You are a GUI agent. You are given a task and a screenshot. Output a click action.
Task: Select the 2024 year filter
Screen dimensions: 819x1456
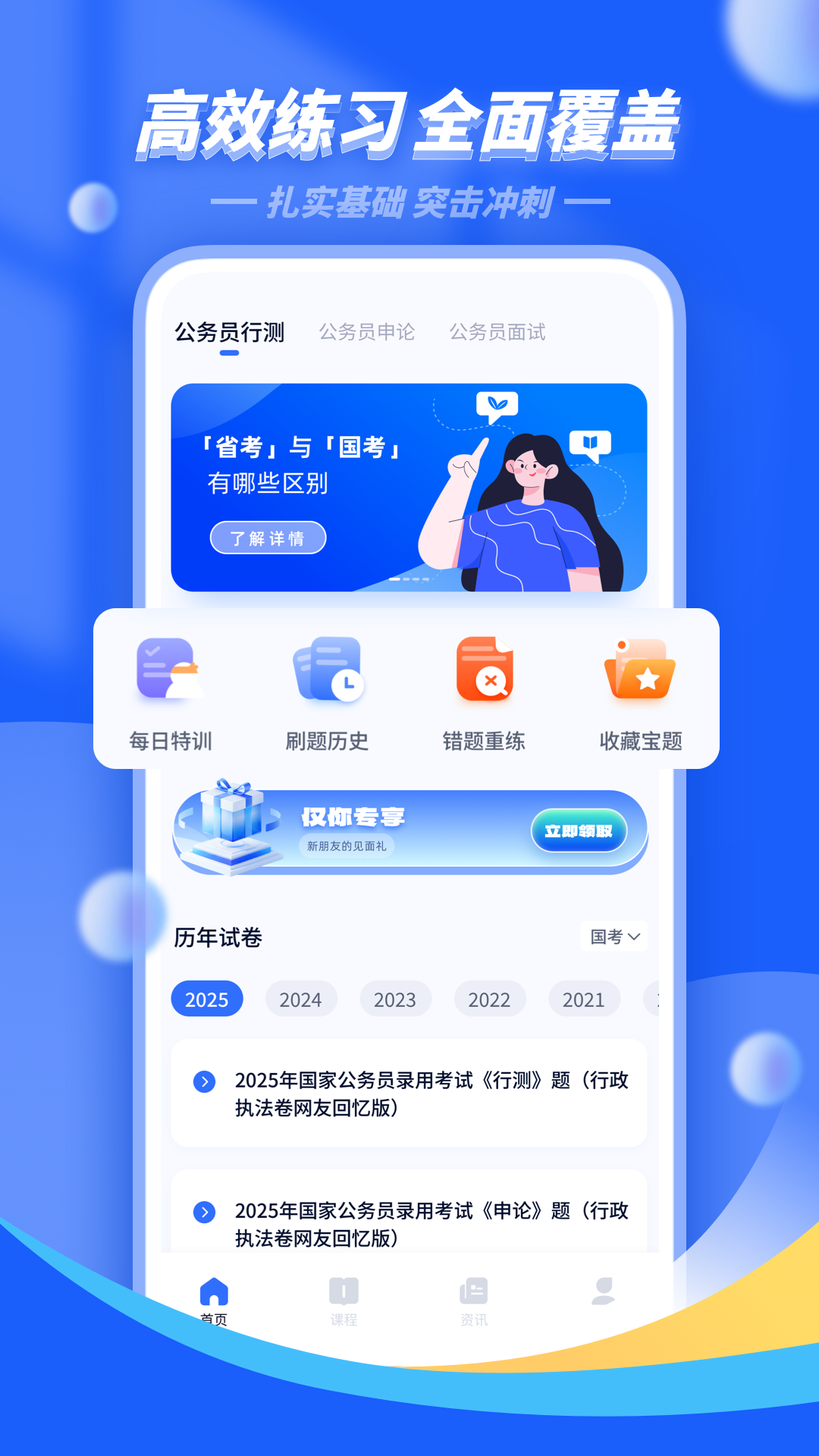tap(302, 999)
